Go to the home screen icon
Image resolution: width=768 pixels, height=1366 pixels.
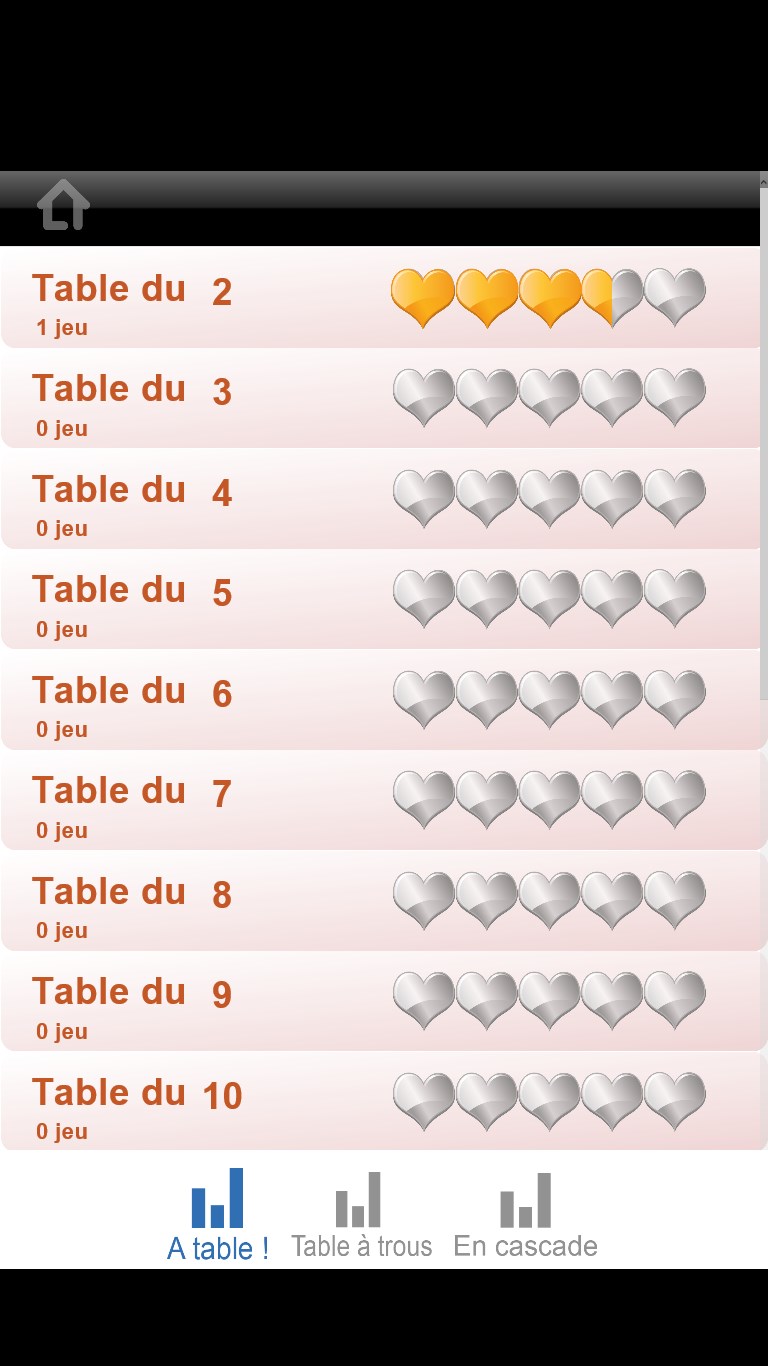(63, 205)
